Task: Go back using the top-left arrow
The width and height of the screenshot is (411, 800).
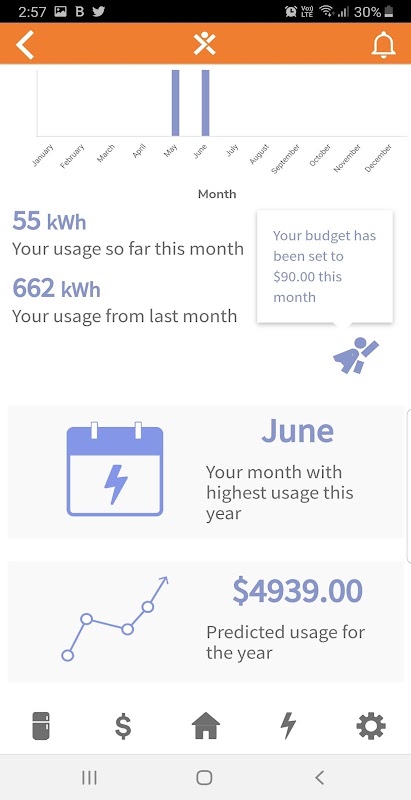Action: pyautogui.click(x=25, y=44)
